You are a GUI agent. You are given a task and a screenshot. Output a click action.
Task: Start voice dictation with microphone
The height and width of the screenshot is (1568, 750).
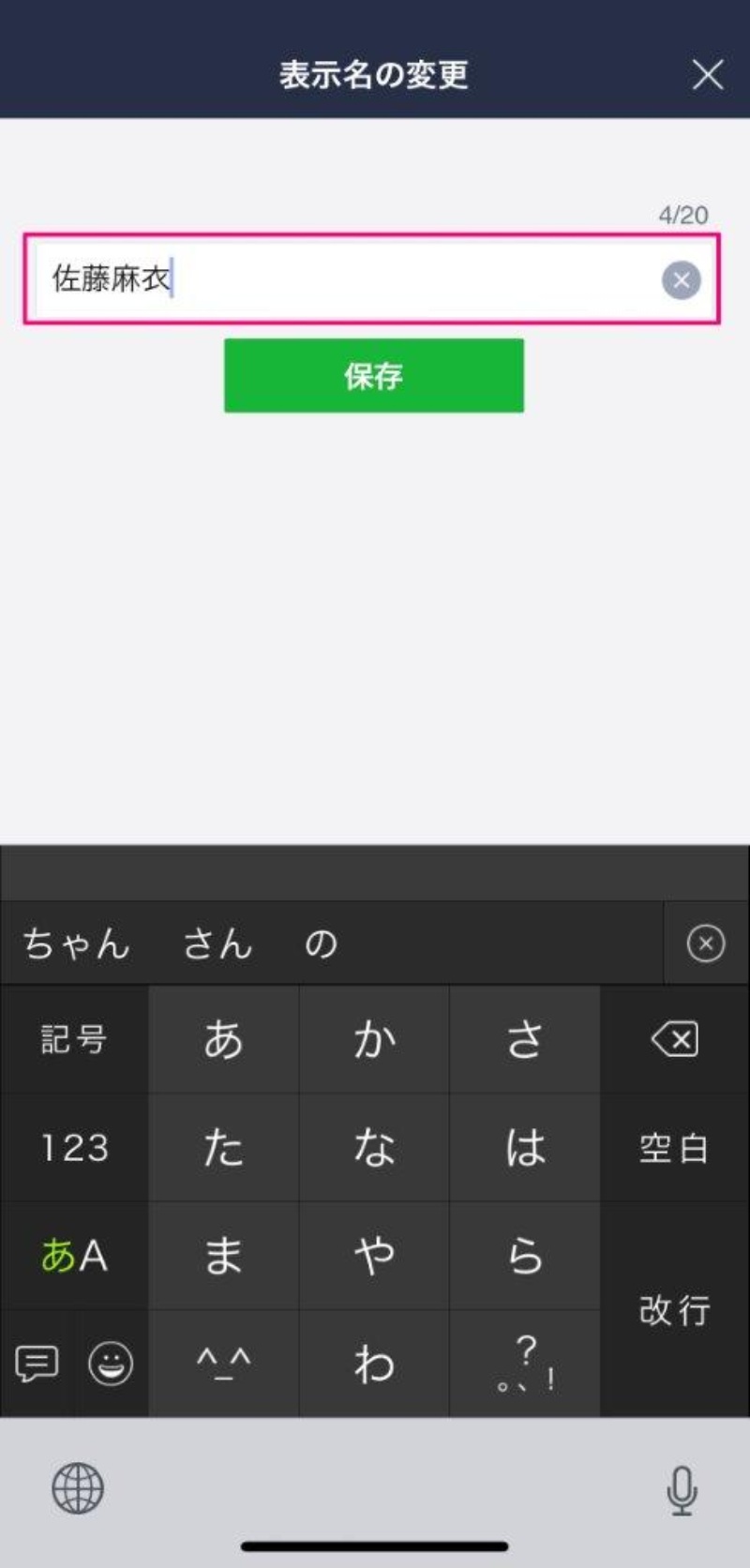(682, 1490)
